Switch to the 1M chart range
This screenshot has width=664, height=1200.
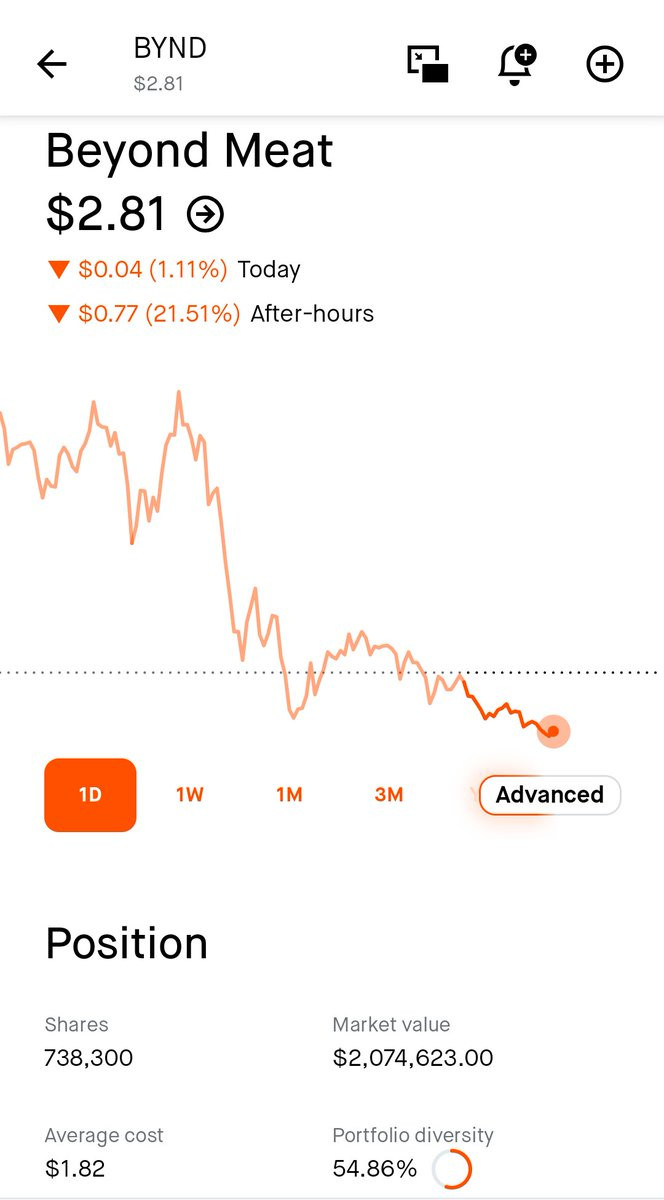click(289, 795)
